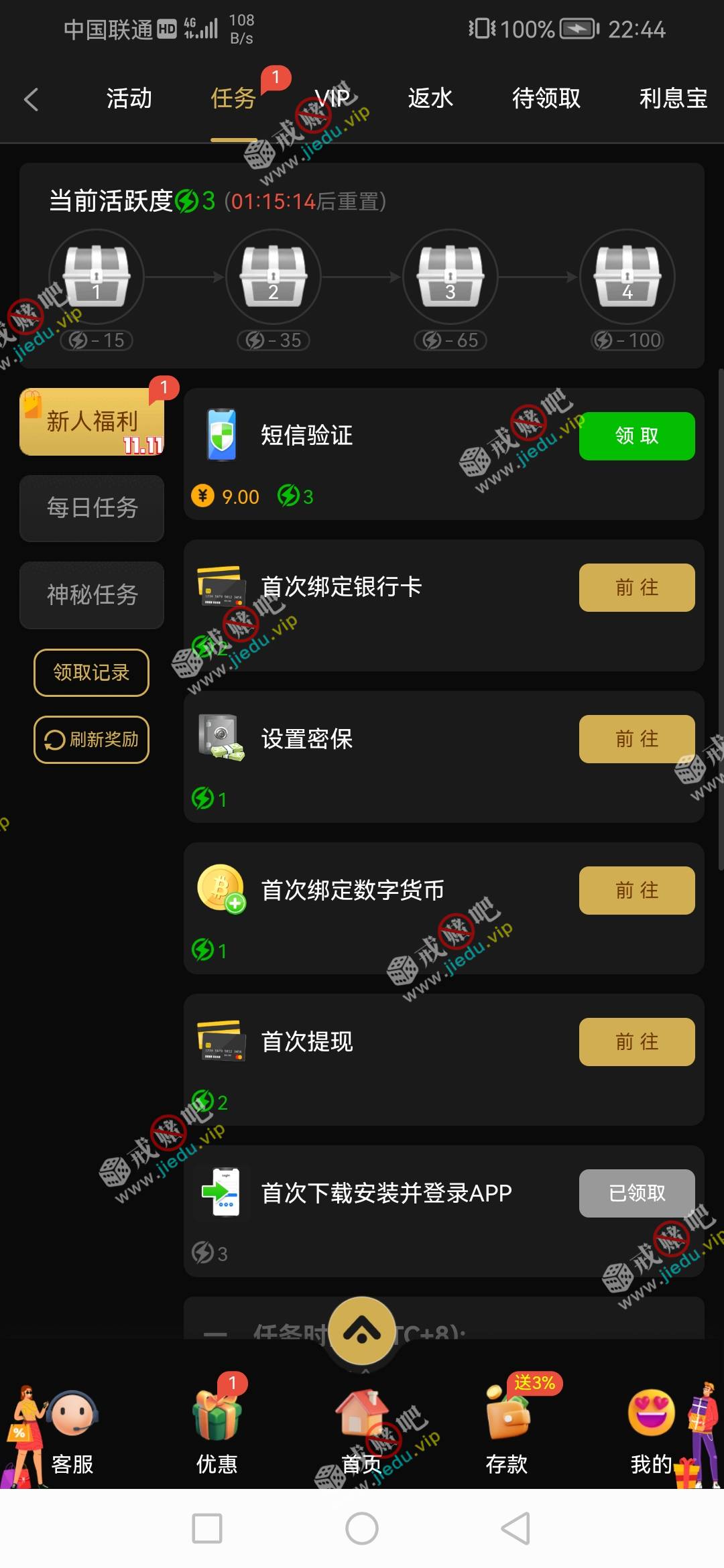
Task: Open the 返水 tab
Action: pos(430,99)
